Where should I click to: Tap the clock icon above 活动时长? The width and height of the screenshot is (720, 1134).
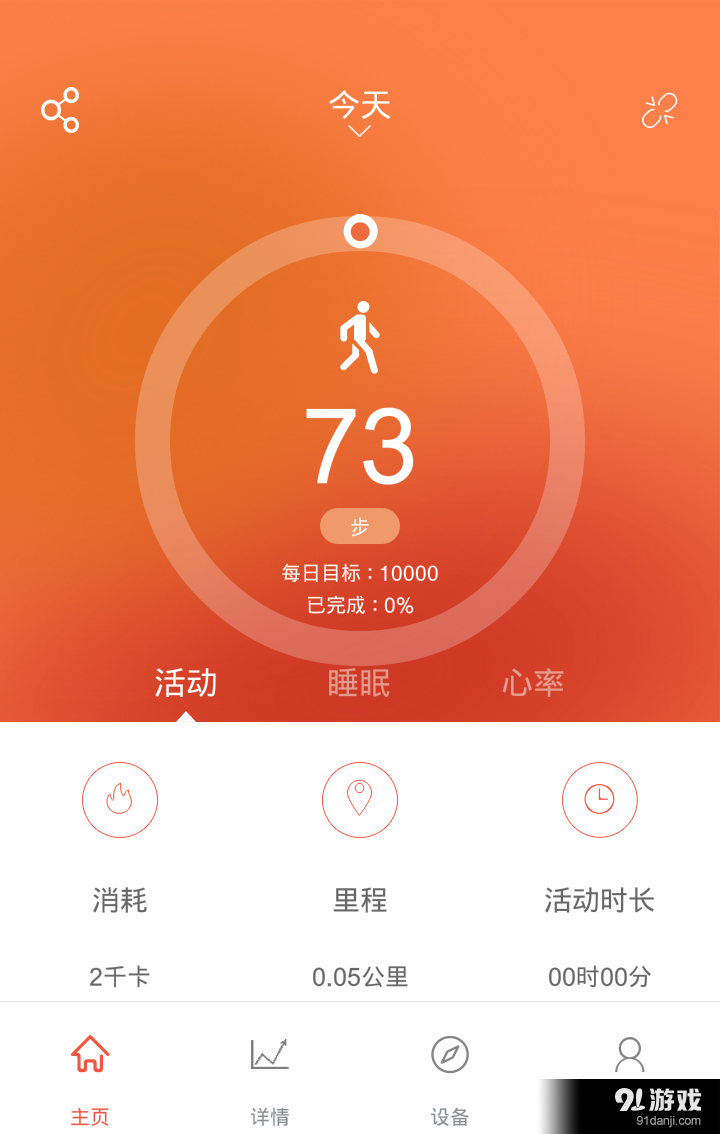[x=600, y=800]
